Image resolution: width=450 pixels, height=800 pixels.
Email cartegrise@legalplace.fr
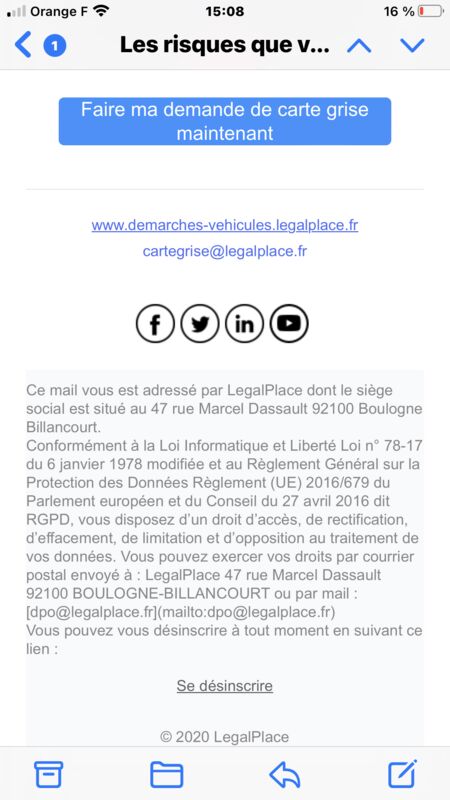[x=224, y=251]
